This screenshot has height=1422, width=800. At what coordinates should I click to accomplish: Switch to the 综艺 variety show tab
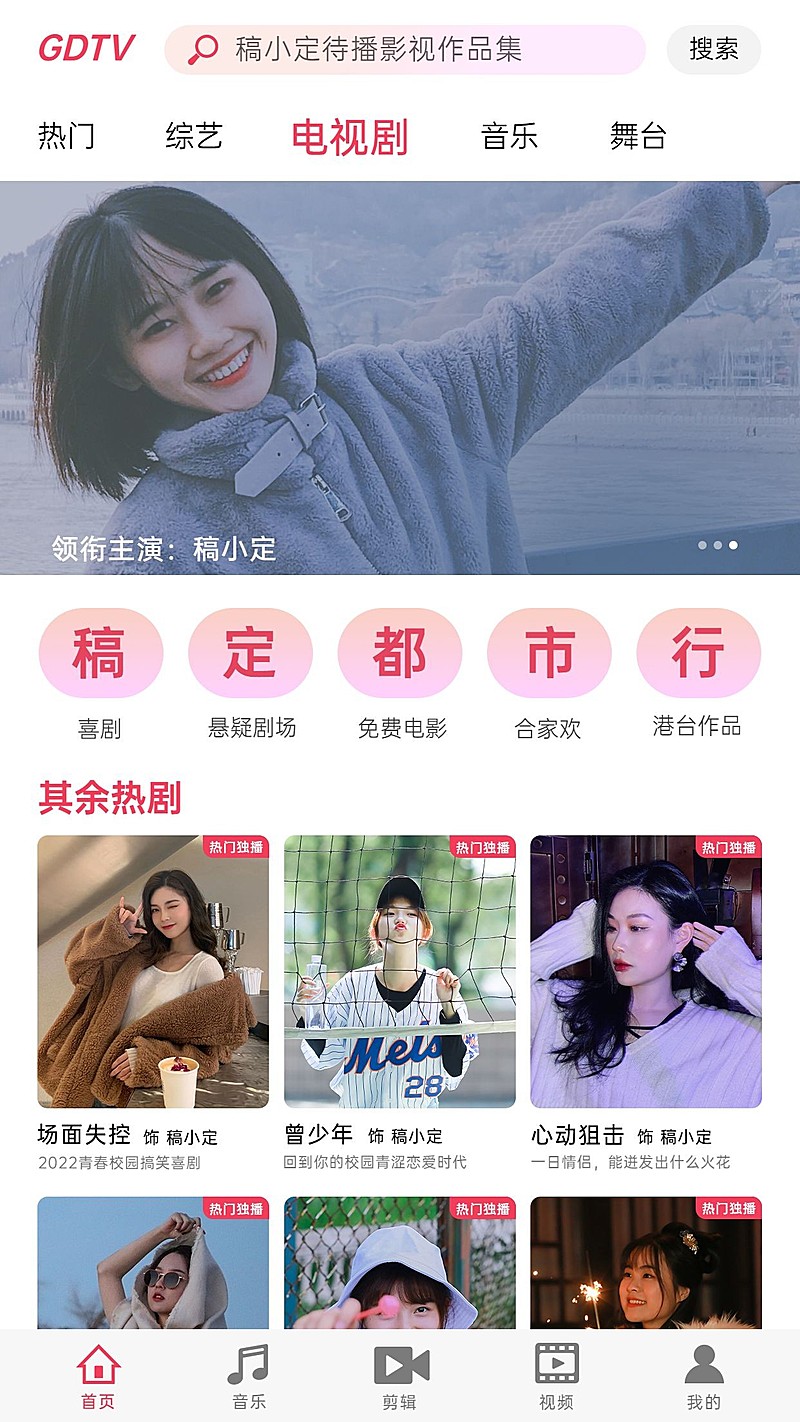(194, 137)
